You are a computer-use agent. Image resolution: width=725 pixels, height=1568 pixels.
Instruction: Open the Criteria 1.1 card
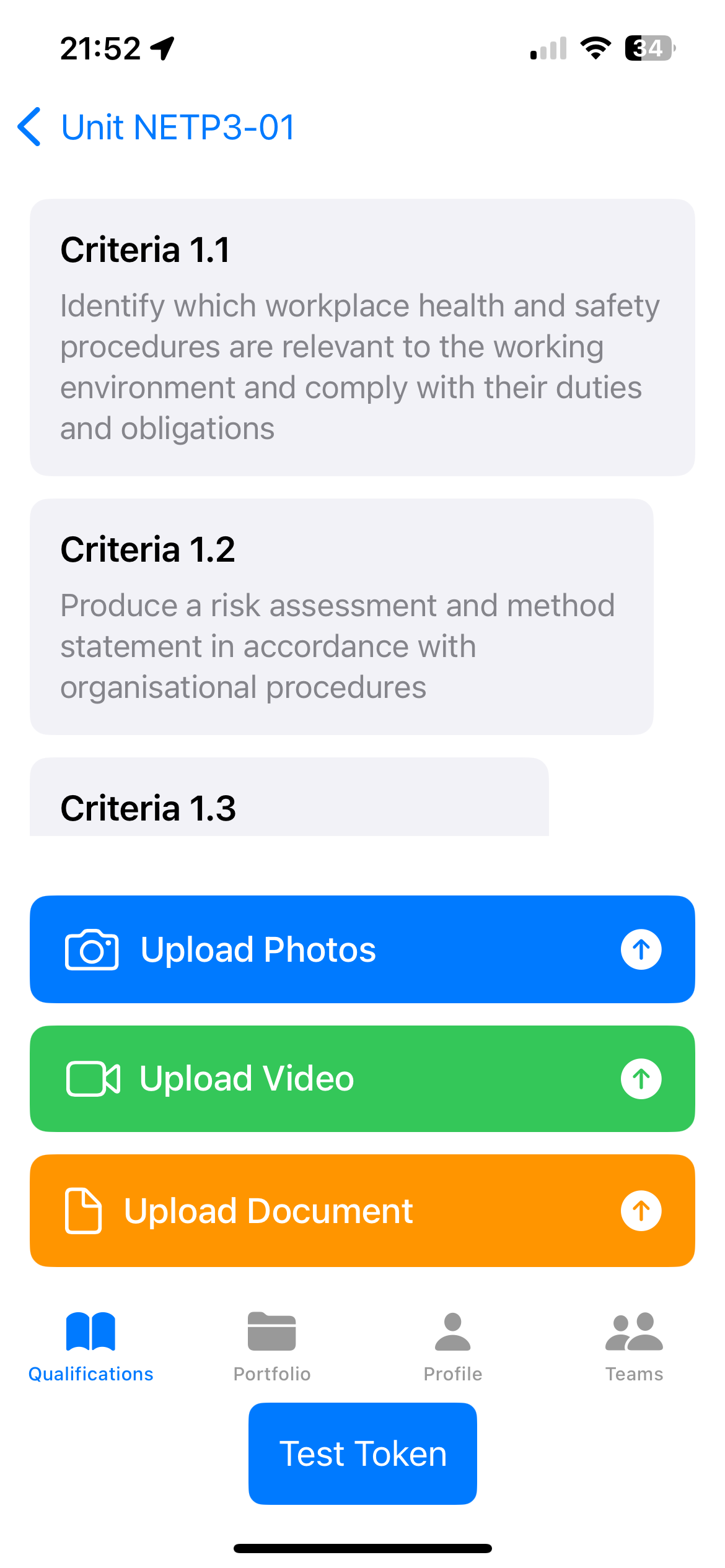362,334
